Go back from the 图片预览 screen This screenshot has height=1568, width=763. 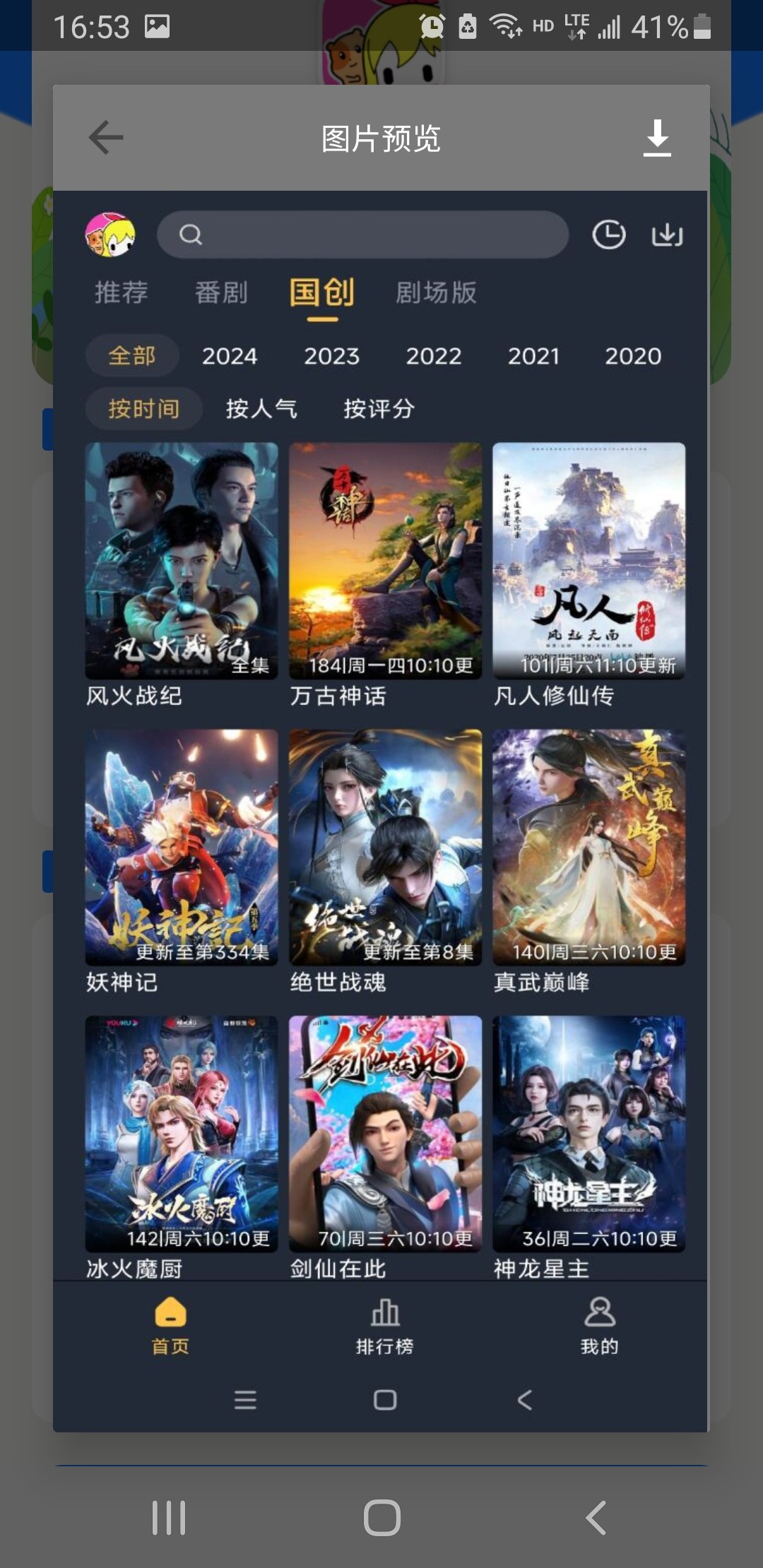pyautogui.click(x=106, y=137)
